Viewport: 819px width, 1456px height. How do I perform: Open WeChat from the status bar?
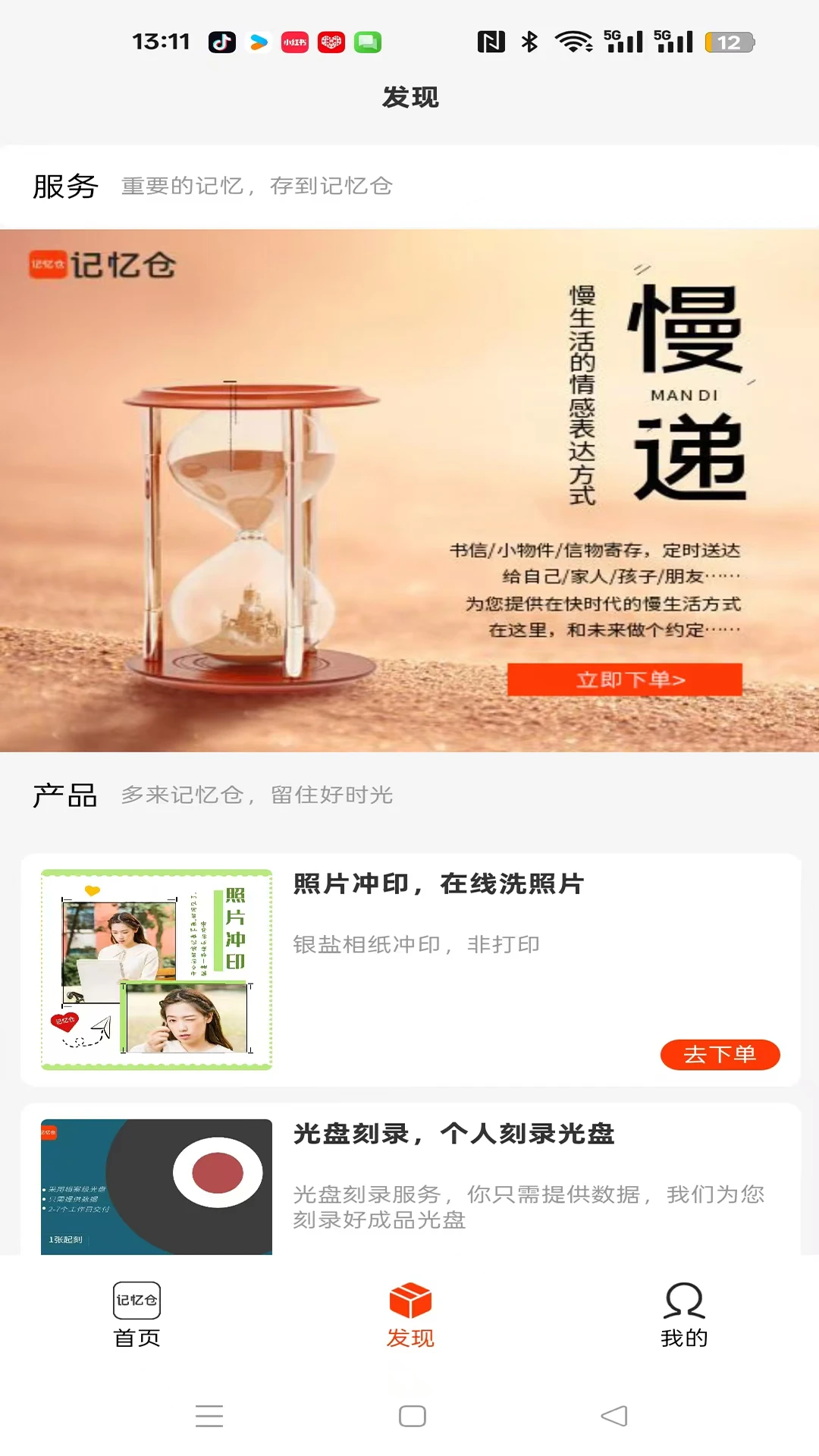point(368,42)
